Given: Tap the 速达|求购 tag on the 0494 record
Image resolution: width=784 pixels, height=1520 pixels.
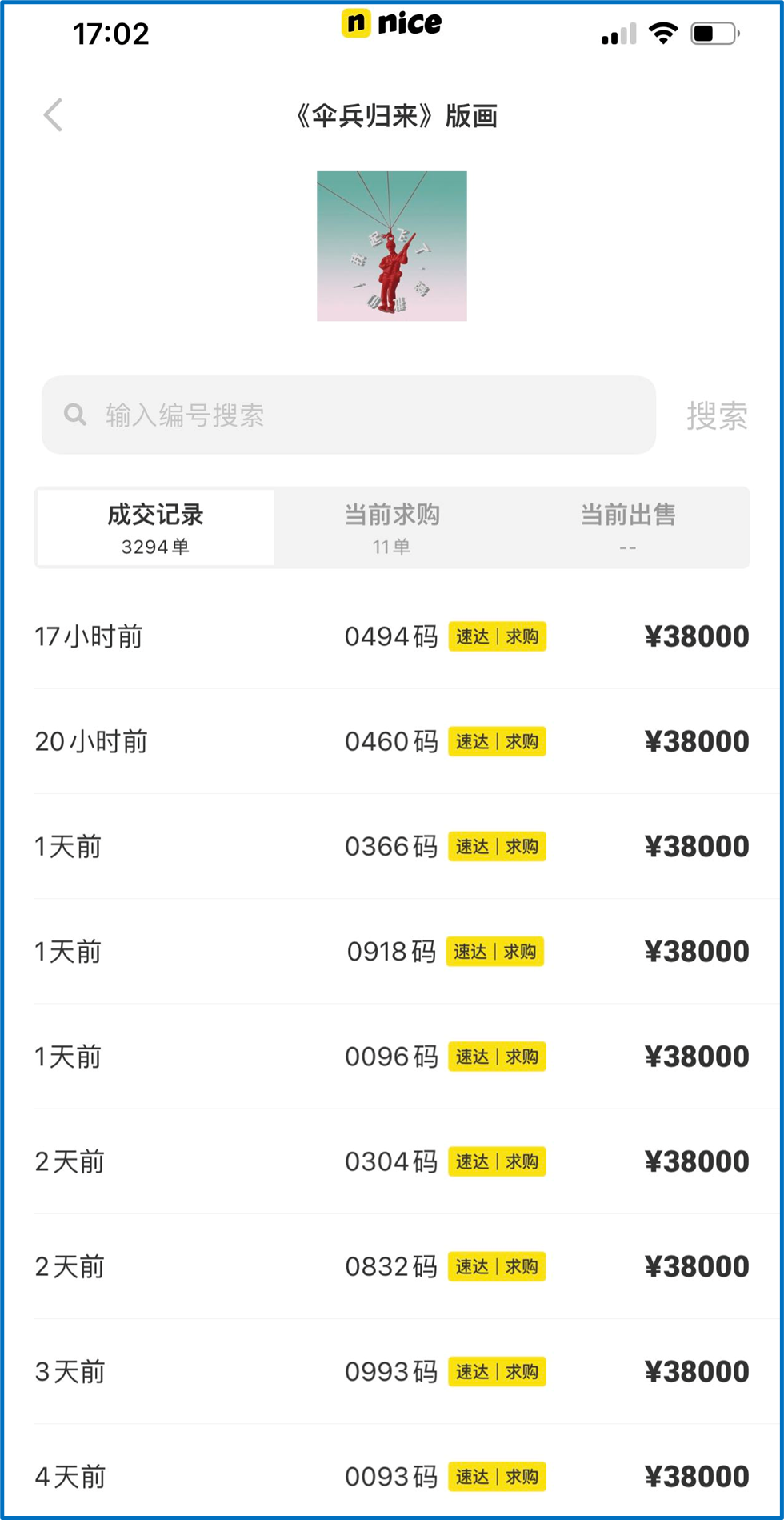Looking at the screenshot, I should pyautogui.click(x=497, y=636).
